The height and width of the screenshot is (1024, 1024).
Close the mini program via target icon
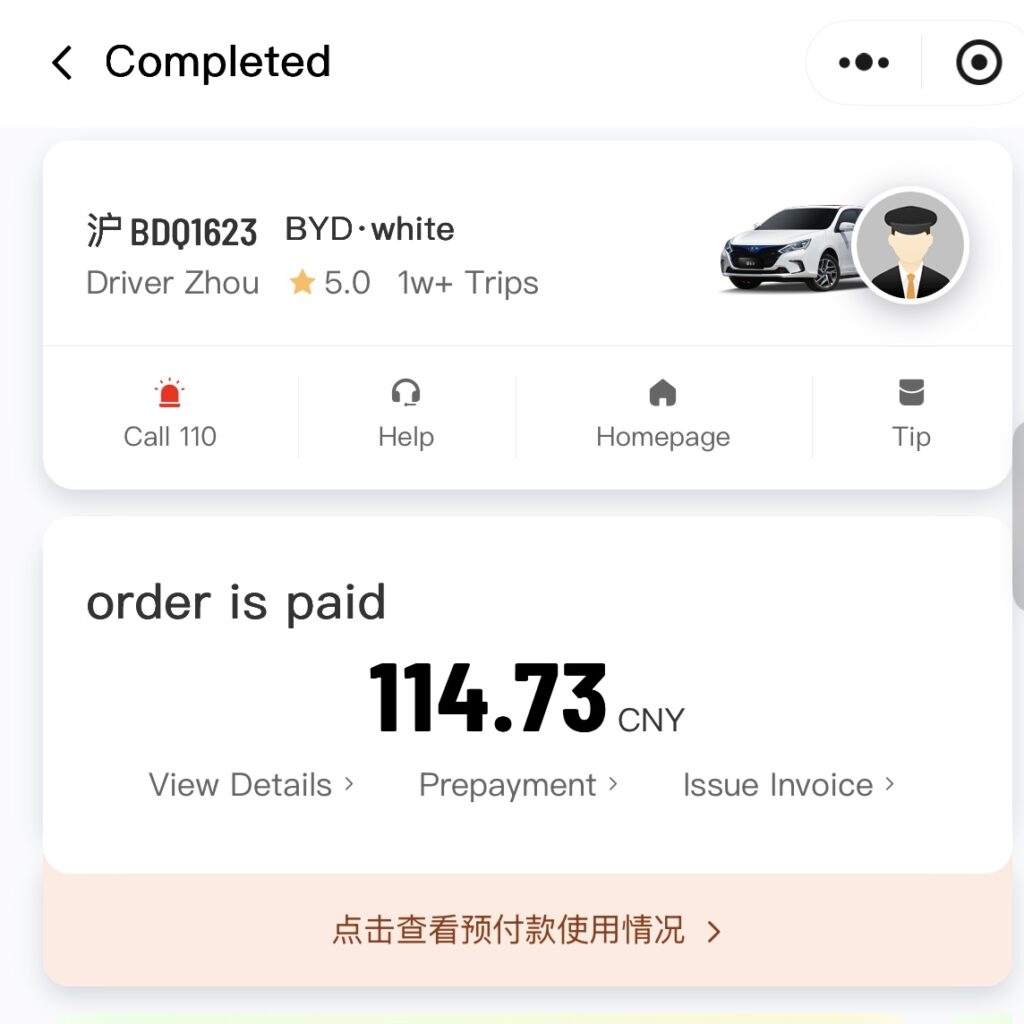coord(978,63)
